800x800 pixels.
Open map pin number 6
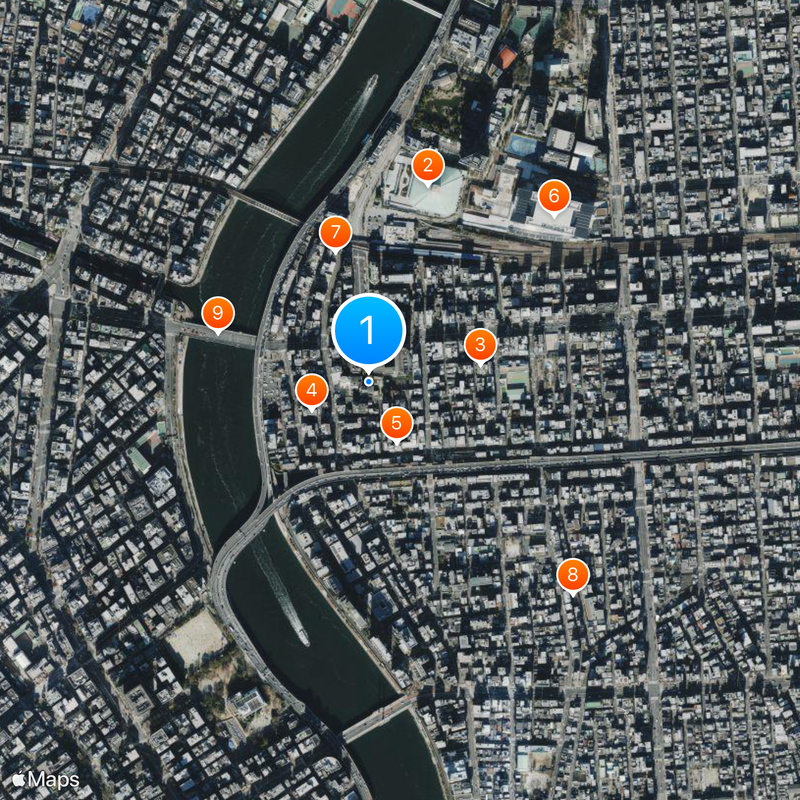pos(553,196)
